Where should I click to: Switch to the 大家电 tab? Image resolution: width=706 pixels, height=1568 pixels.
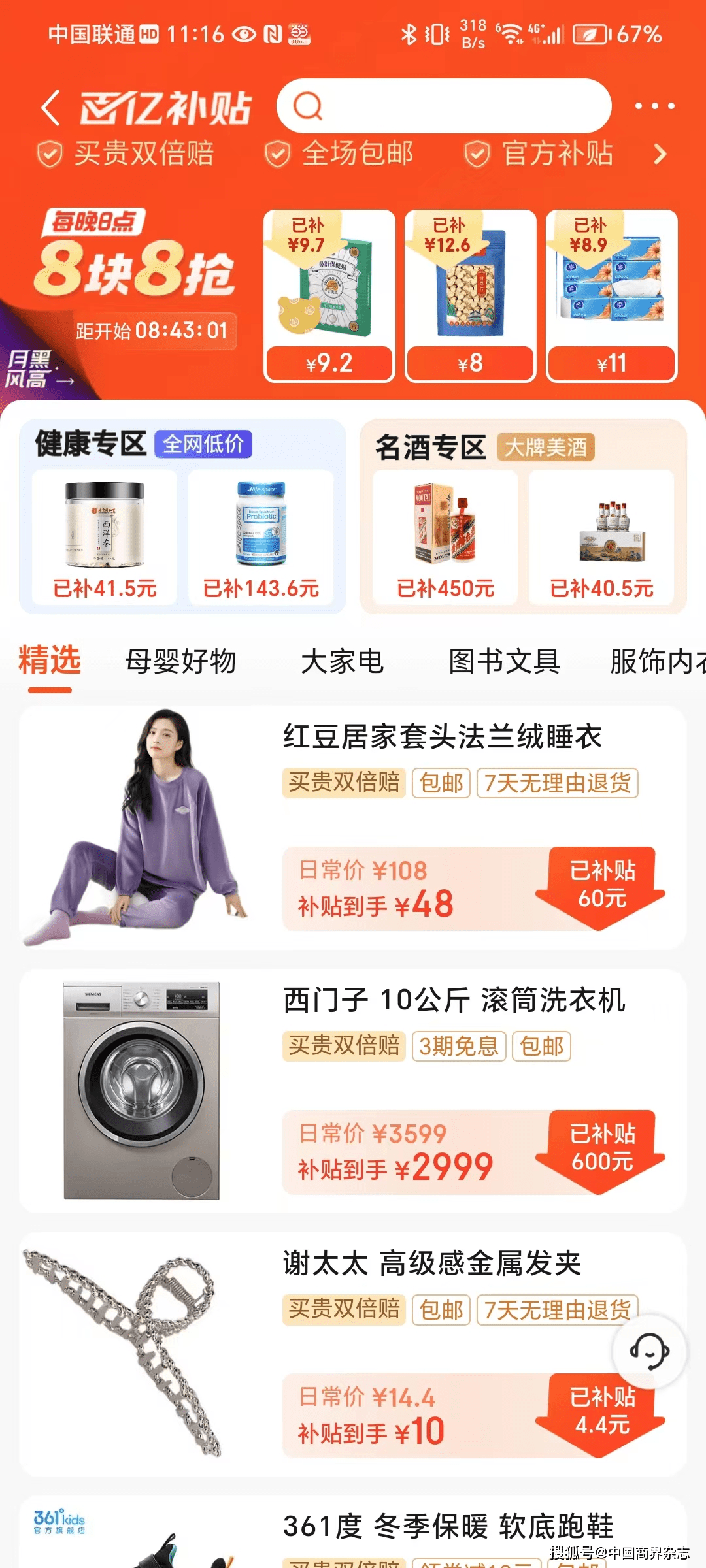point(342,661)
